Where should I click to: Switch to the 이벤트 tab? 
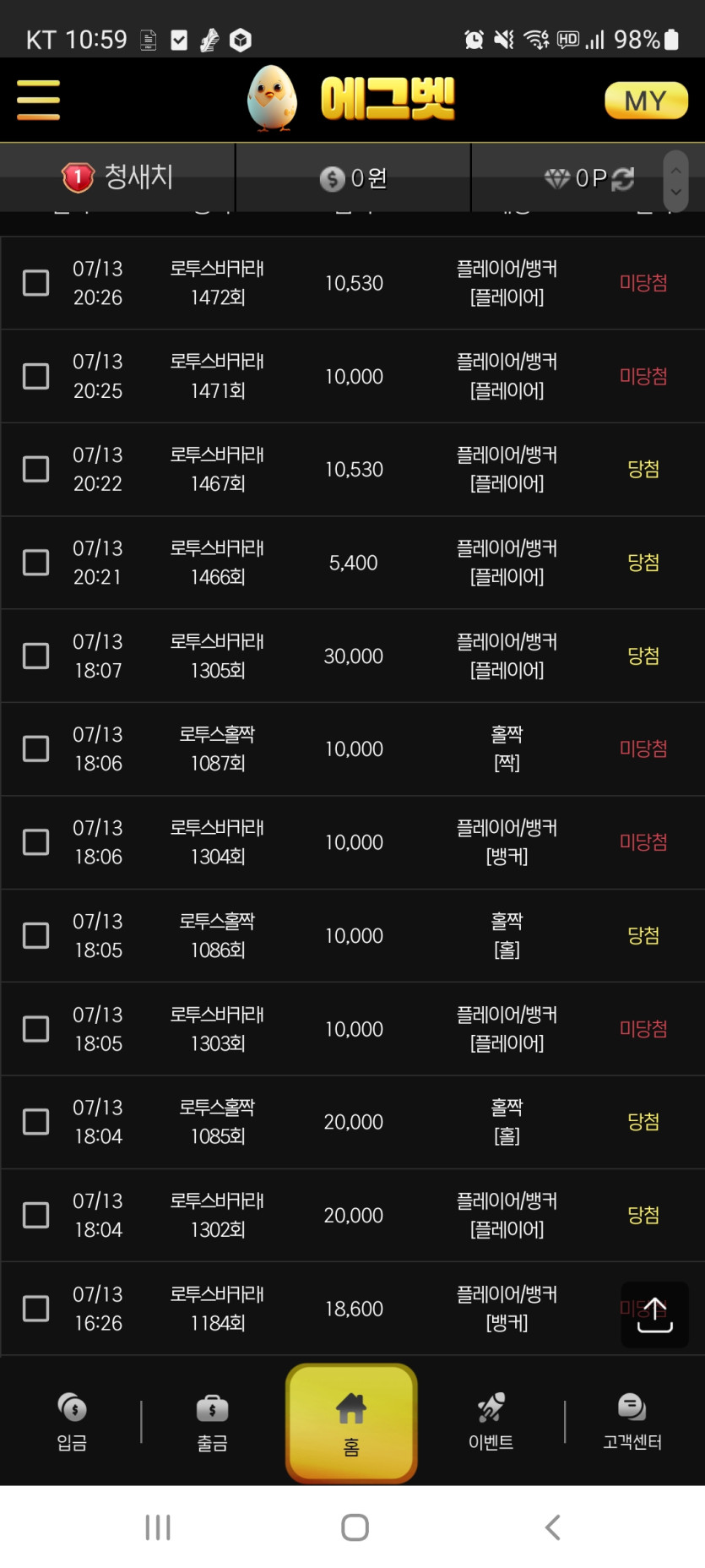coord(491,1422)
